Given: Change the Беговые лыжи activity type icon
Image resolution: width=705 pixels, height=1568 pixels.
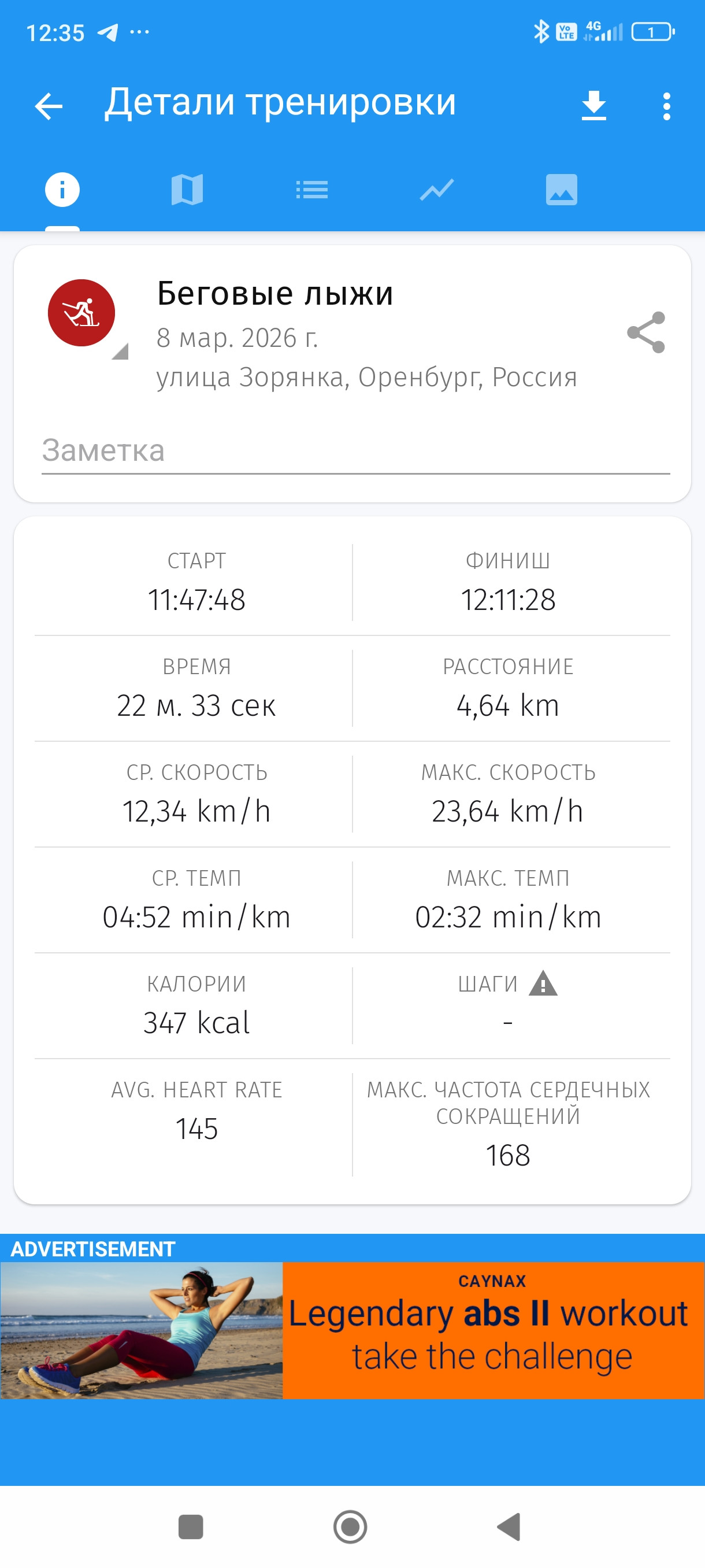Looking at the screenshot, I should pyautogui.click(x=81, y=313).
